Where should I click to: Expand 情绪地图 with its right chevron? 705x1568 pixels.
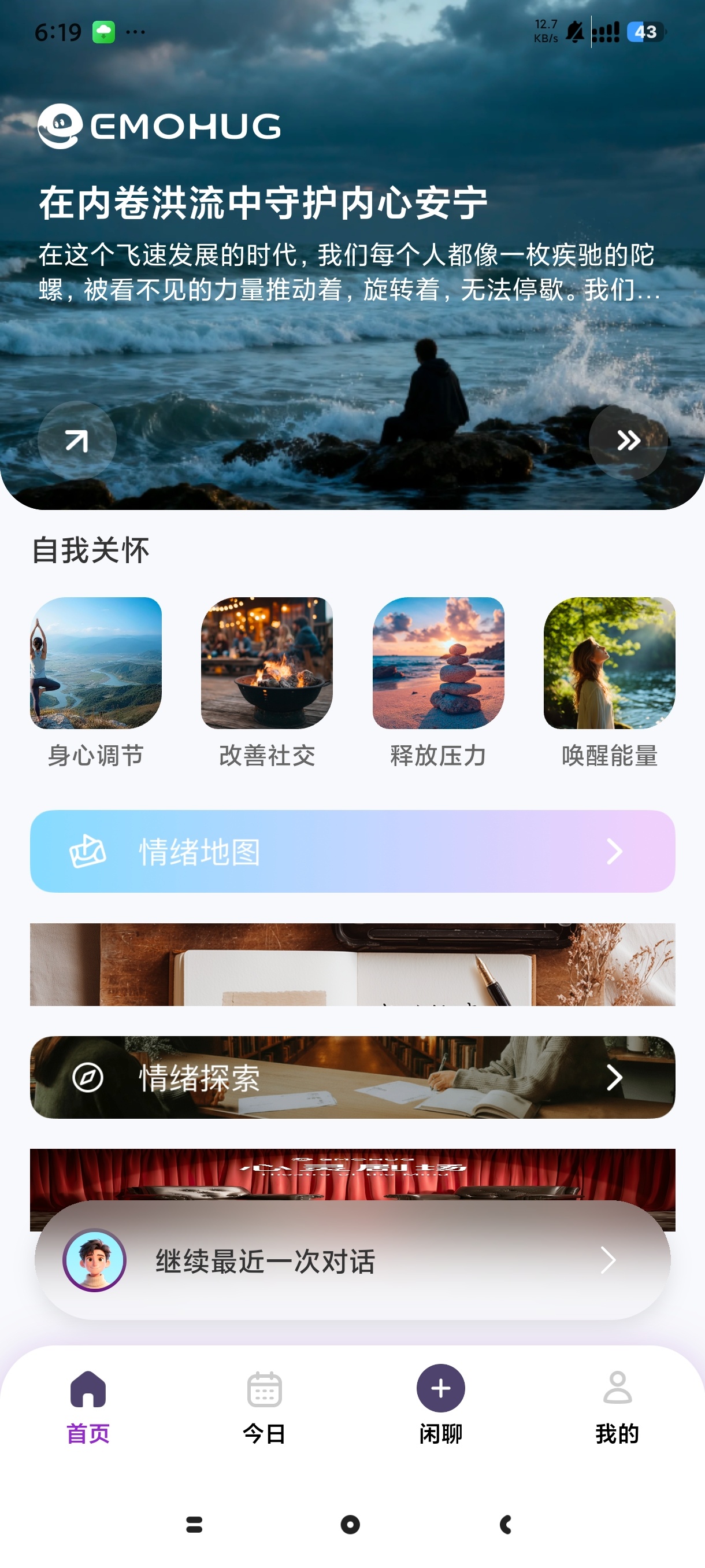pyautogui.click(x=615, y=852)
